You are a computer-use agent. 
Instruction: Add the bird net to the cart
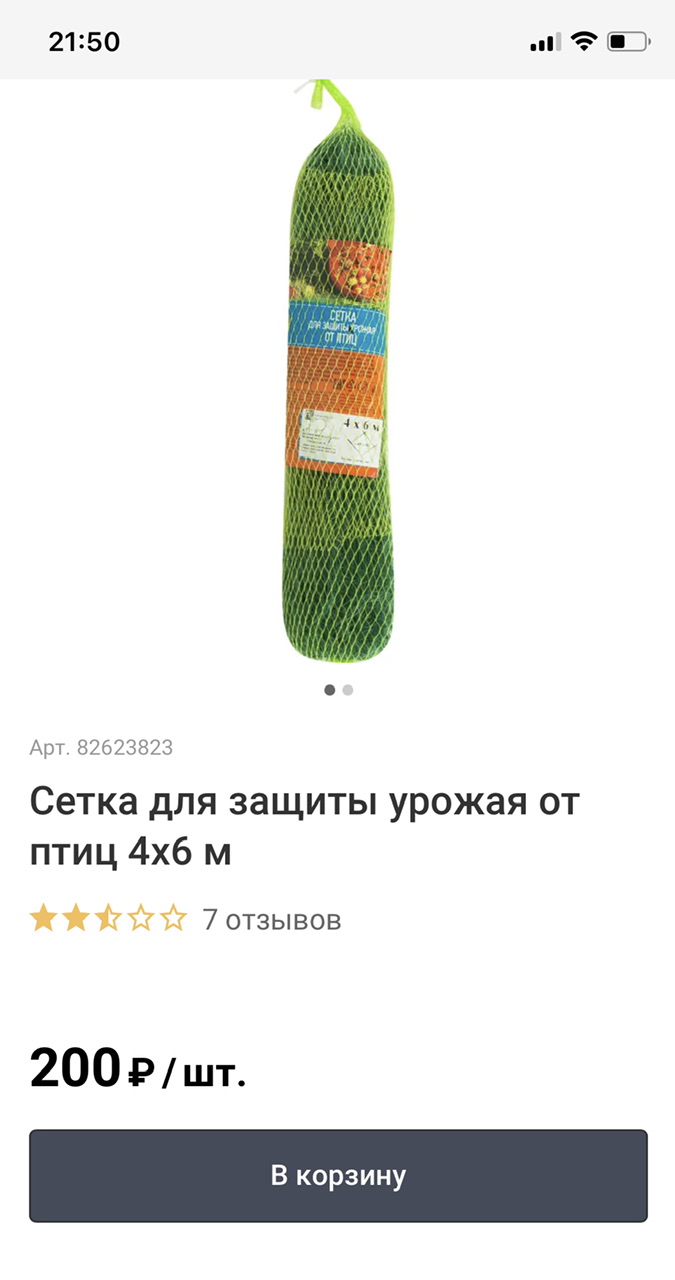[338, 1176]
